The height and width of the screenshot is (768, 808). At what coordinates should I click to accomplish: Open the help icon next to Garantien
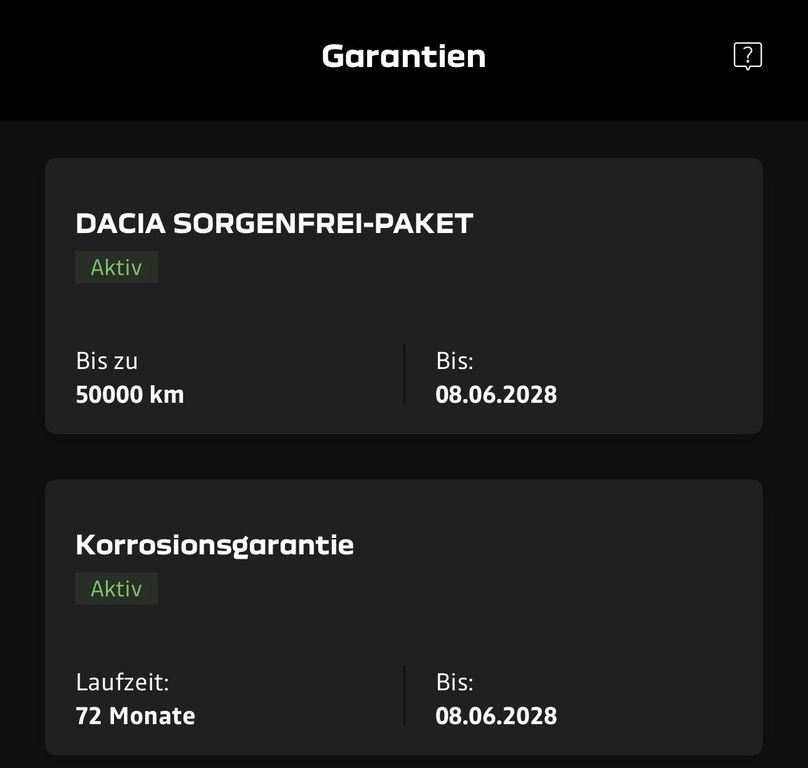pyautogui.click(x=747, y=56)
